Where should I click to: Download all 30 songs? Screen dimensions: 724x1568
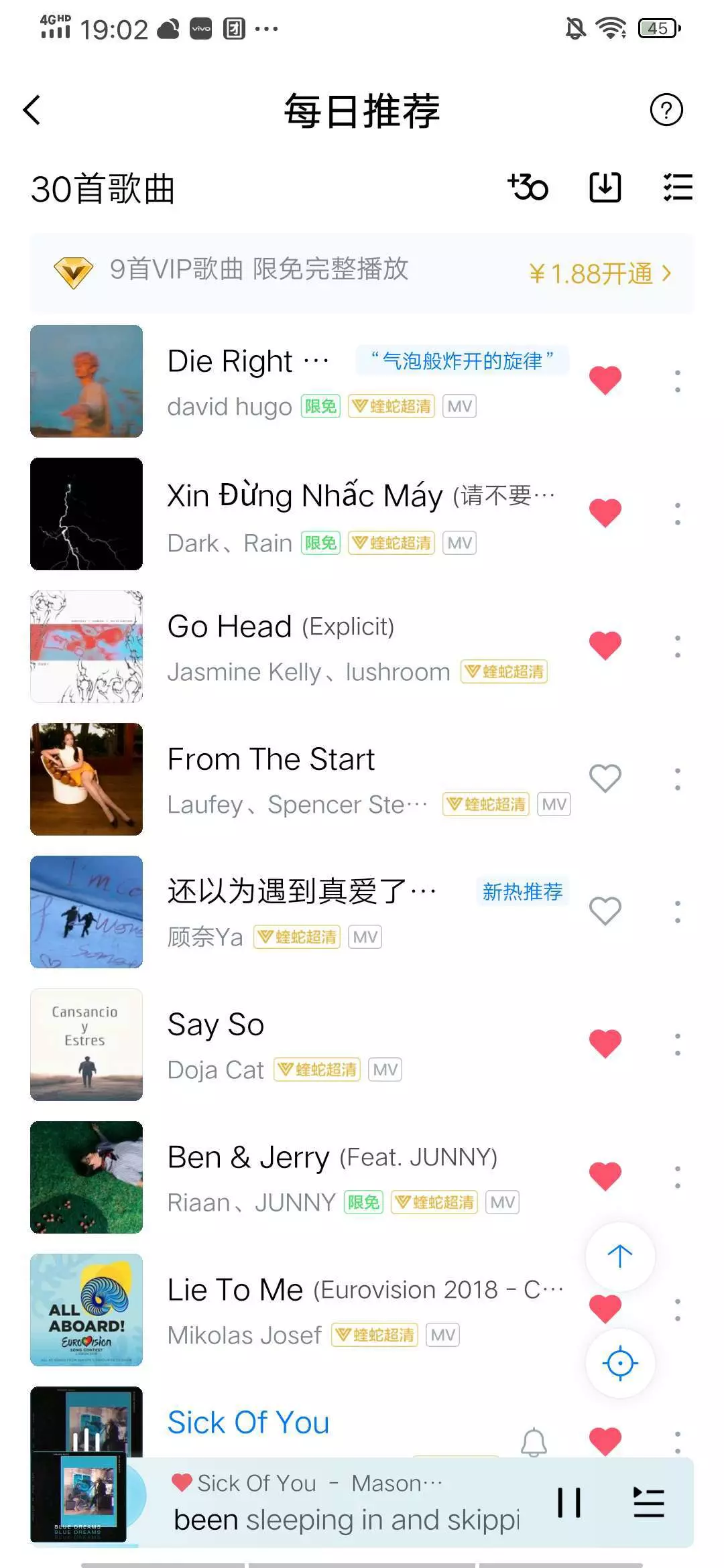click(x=605, y=188)
